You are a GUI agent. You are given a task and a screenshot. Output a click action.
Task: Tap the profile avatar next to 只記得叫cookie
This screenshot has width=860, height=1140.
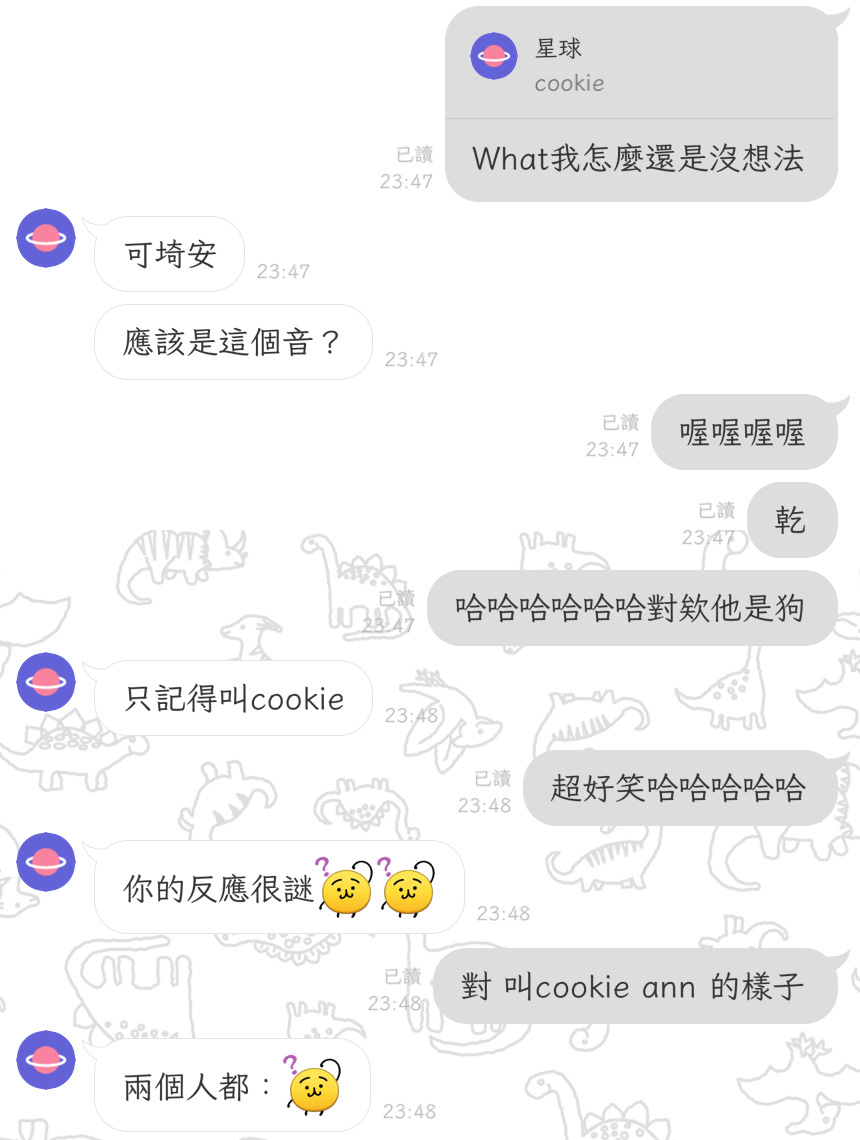46,682
